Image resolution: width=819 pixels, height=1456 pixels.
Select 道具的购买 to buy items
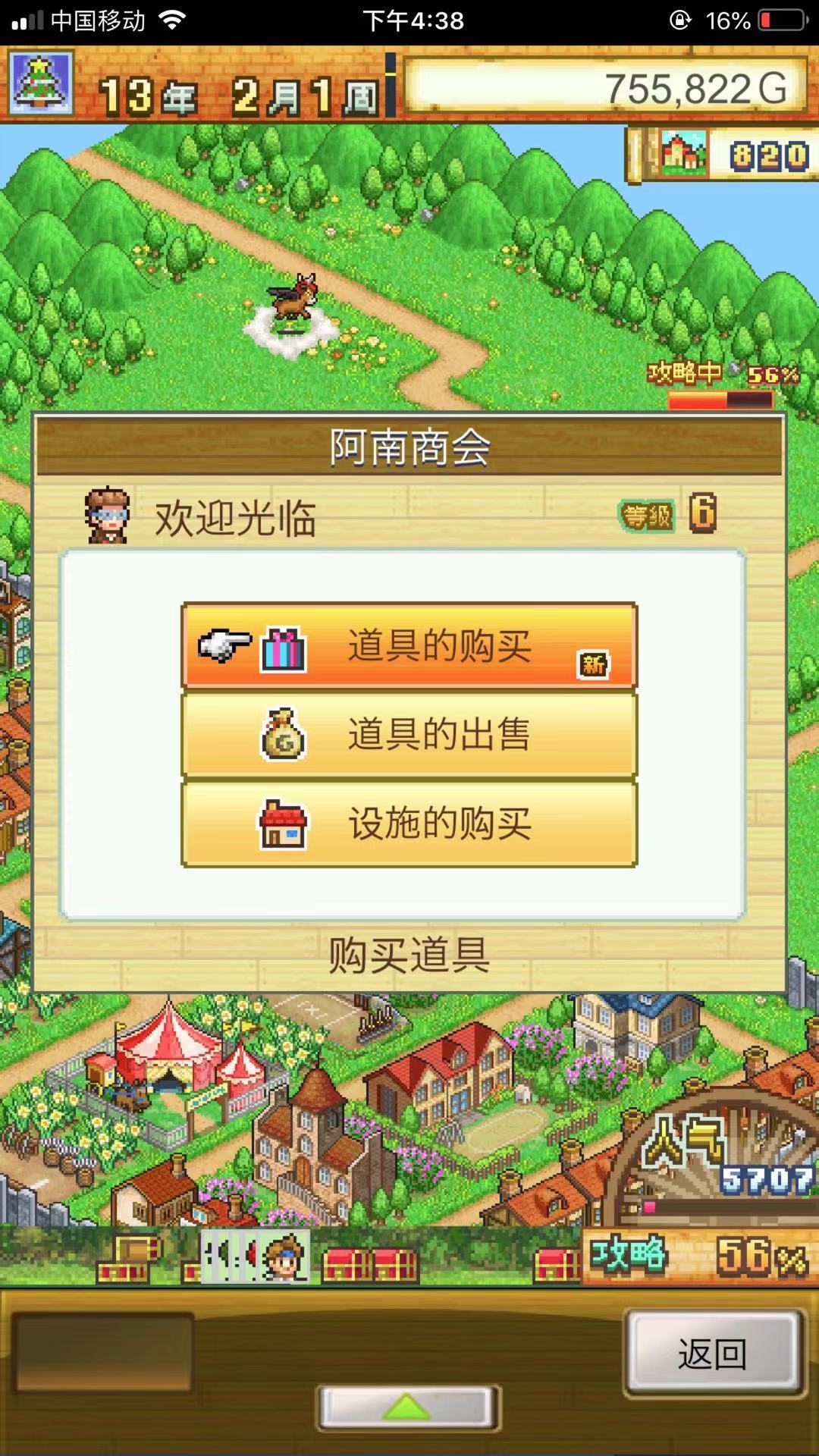click(x=409, y=645)
